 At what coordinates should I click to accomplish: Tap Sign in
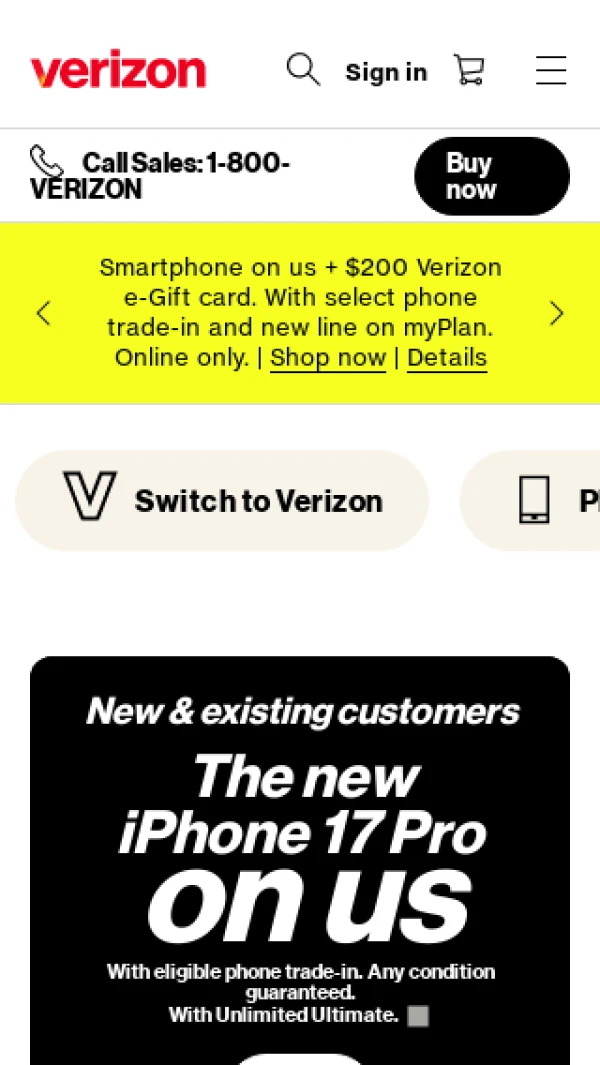point(386,72)
